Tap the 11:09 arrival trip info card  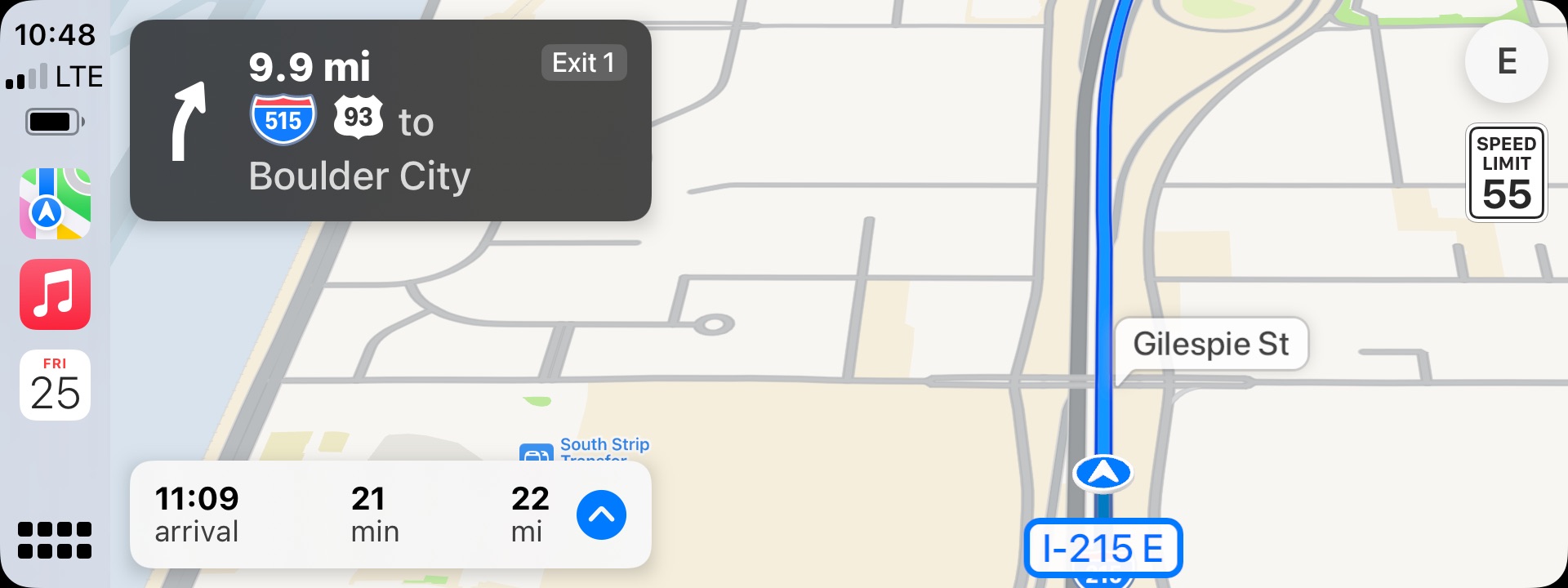tap(343, 514)
